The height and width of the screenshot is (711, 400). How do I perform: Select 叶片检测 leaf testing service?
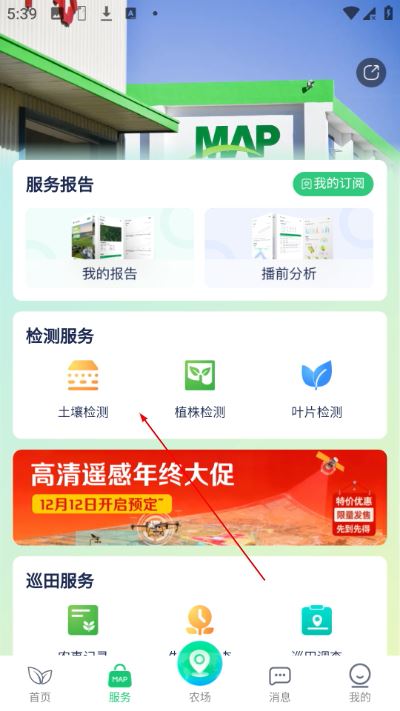pyautogui.click(x=317, y=389)
